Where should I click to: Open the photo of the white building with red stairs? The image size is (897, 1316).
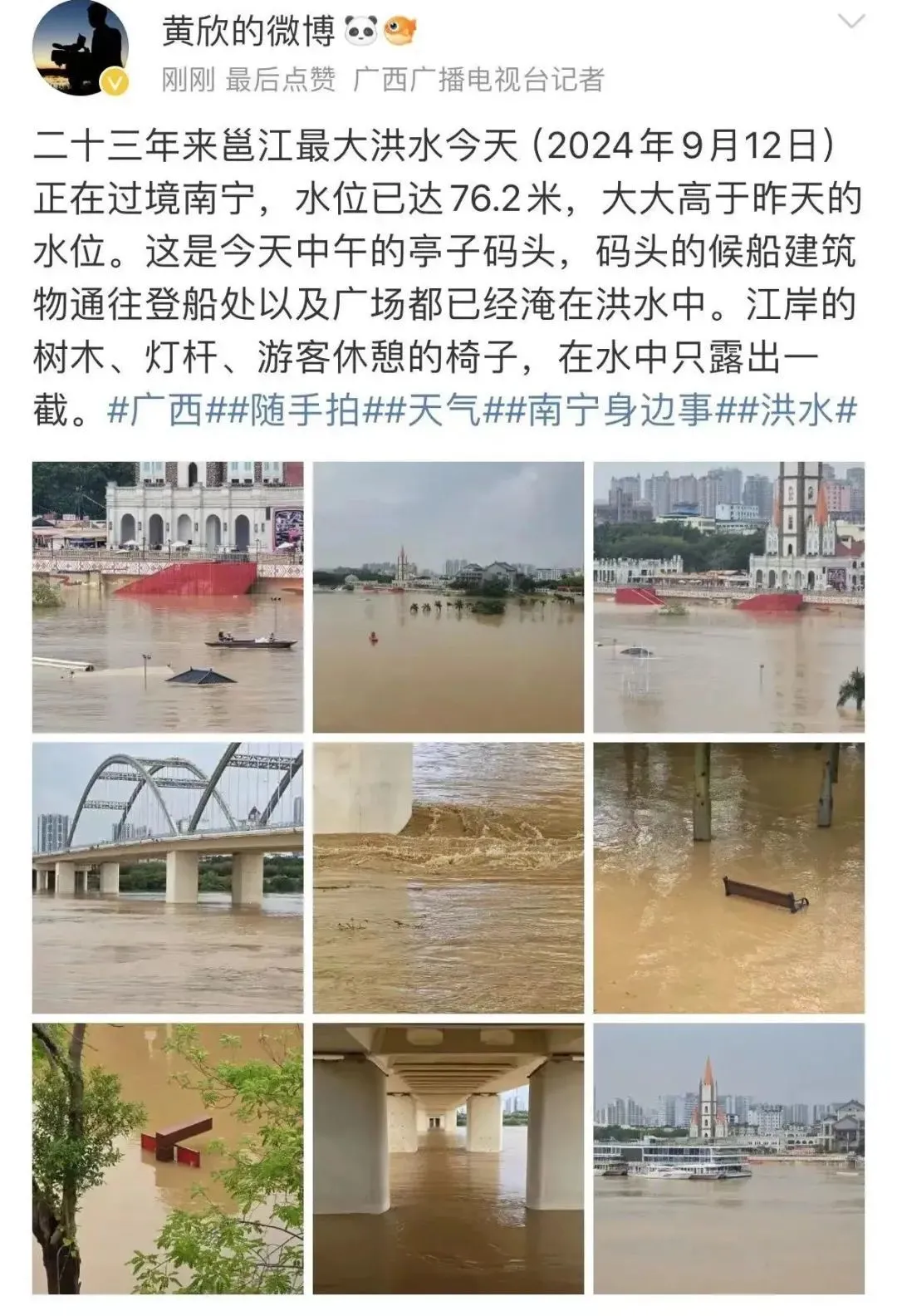pyautogui.click(x=168, y=597)
